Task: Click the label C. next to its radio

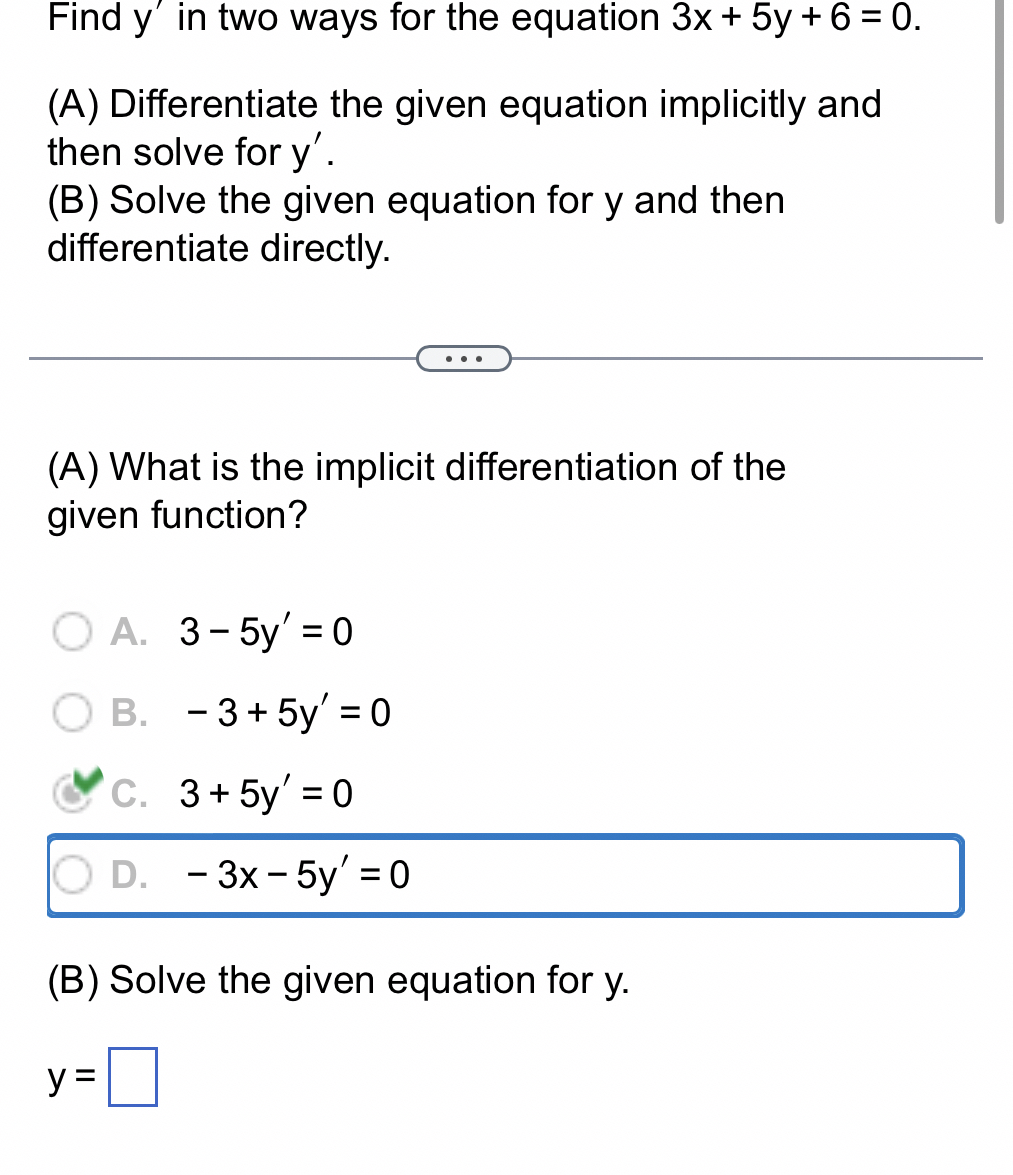Action: point(129,794)
